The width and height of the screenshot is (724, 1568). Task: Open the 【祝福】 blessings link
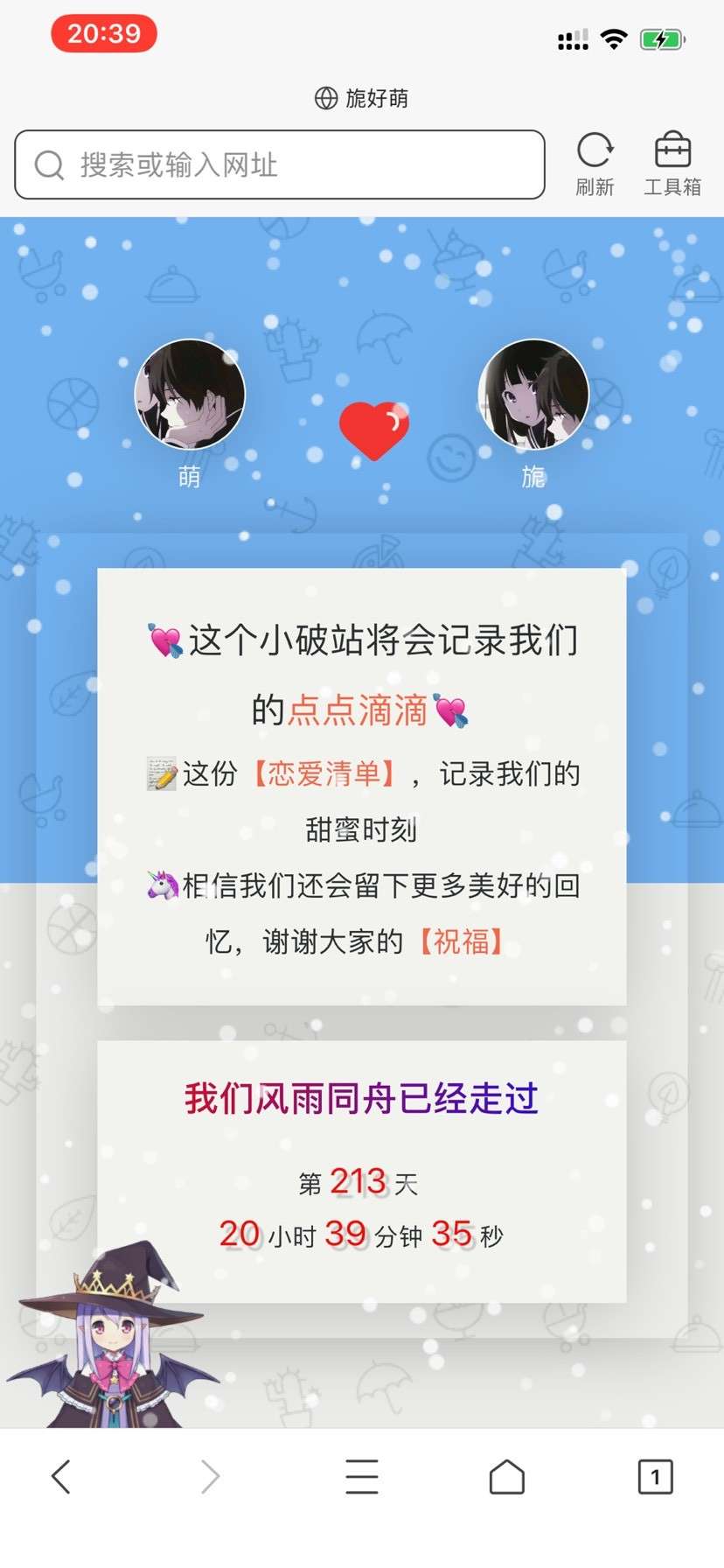(462, 941)
